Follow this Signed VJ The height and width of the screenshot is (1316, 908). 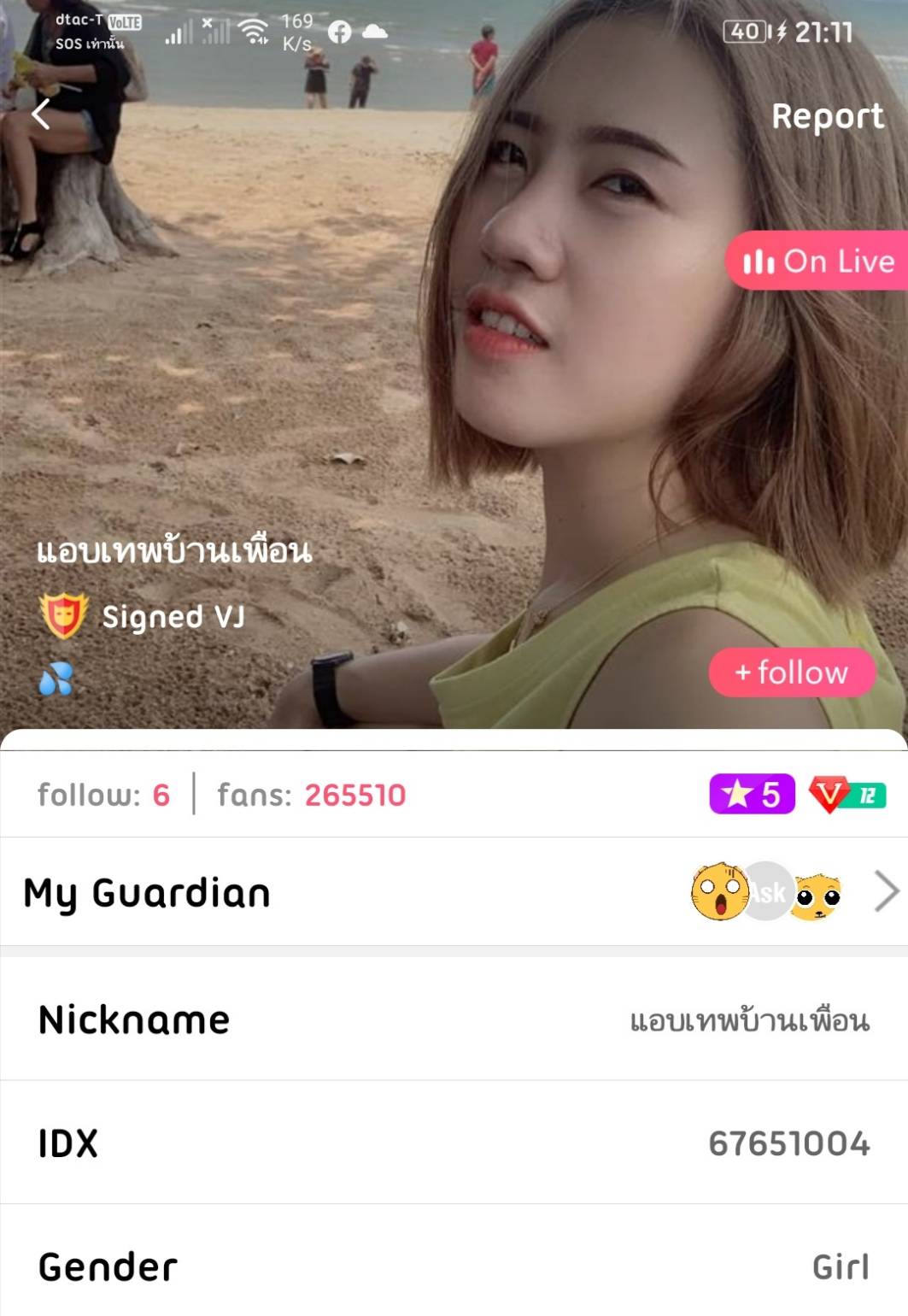(792, 673)
